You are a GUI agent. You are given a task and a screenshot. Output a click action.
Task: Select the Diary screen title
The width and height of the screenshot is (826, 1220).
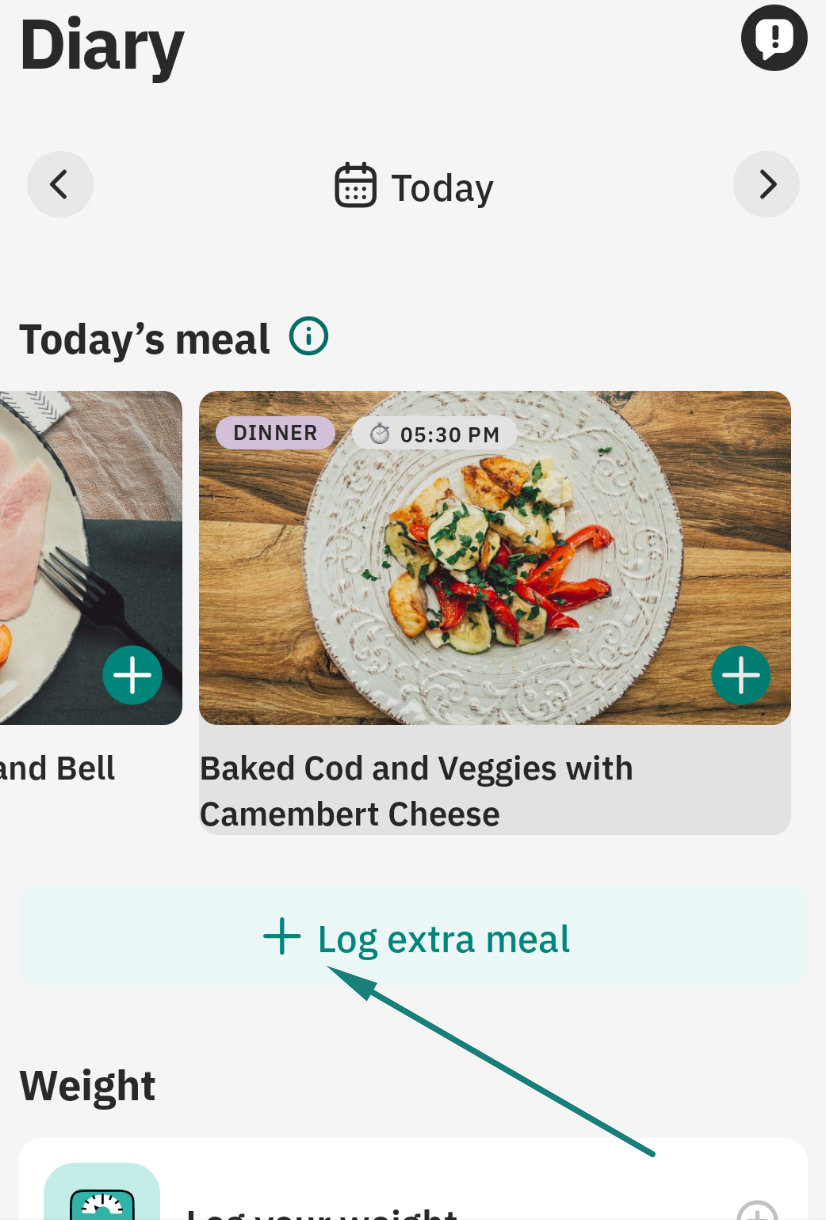(x=100, y=45)
